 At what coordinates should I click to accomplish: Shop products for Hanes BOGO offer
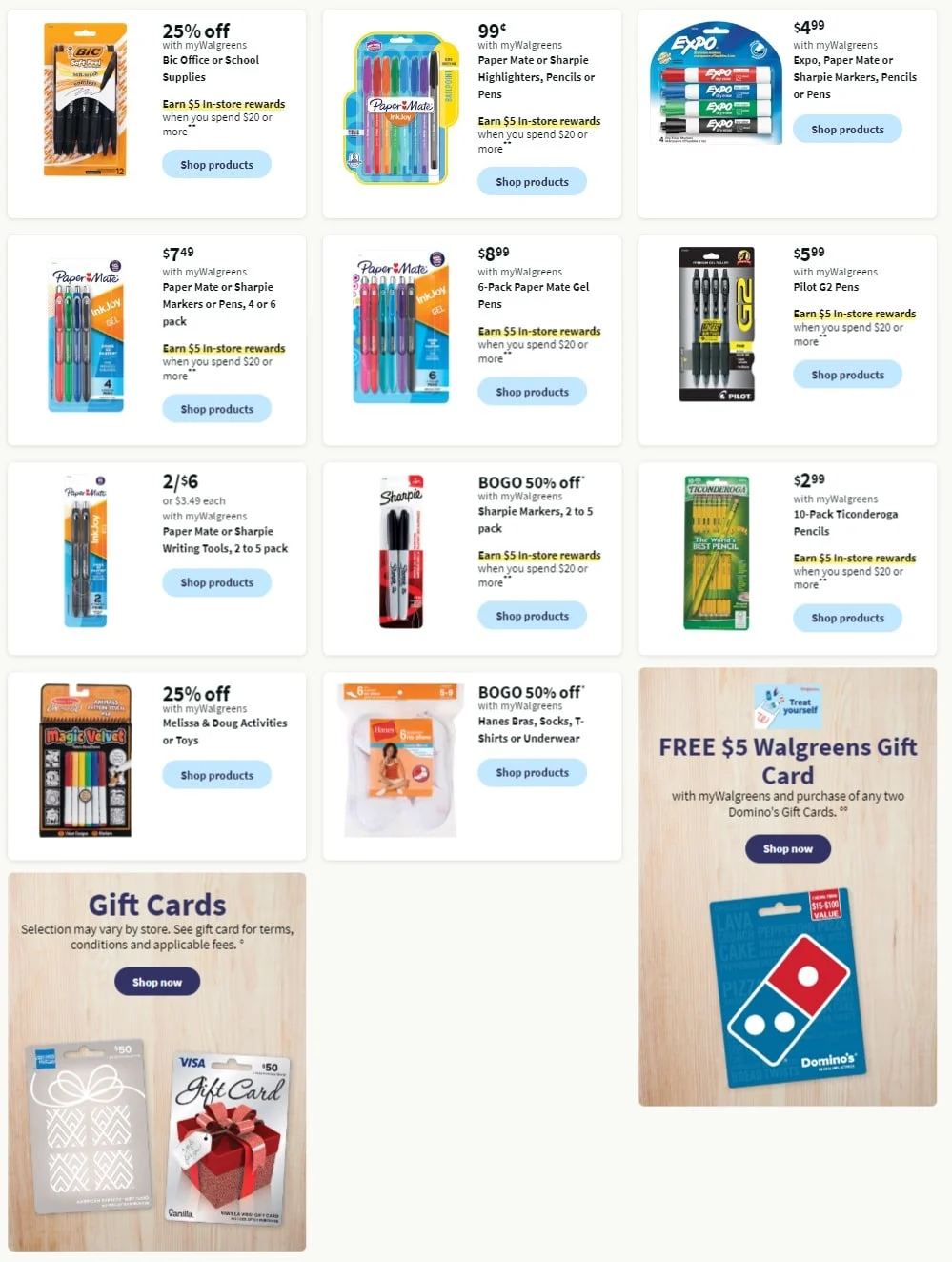[x=532, y=772]
